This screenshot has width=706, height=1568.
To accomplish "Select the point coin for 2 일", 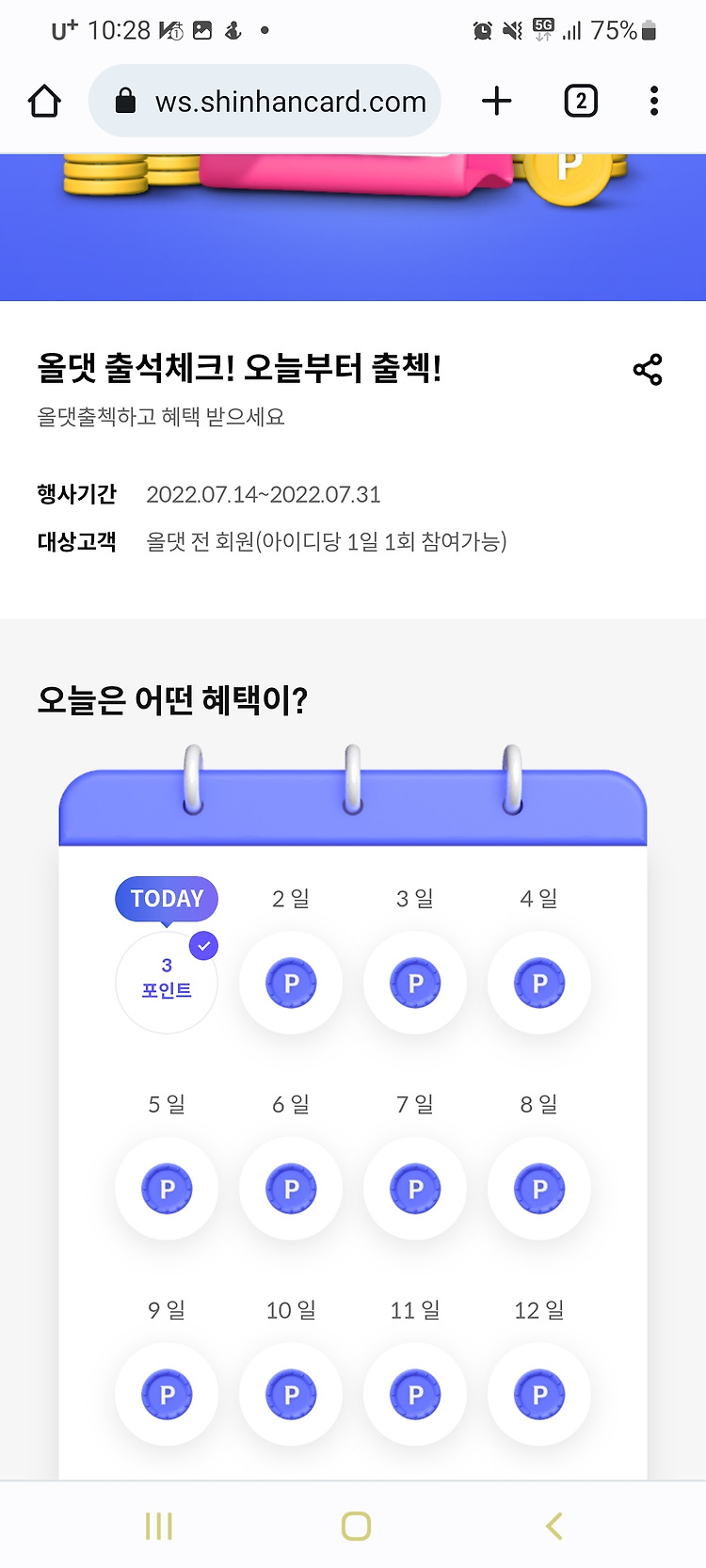I will [291, 983].
